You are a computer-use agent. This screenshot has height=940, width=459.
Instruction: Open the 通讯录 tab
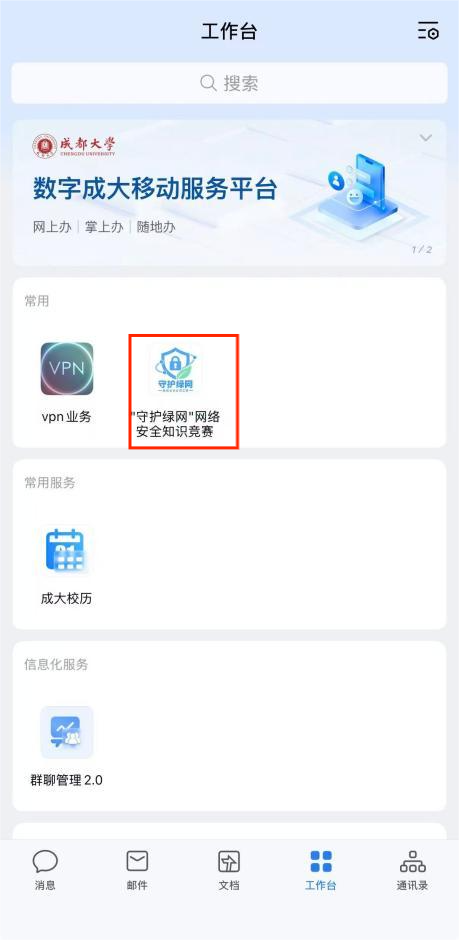pyautogui.click(x=412, y=869)
